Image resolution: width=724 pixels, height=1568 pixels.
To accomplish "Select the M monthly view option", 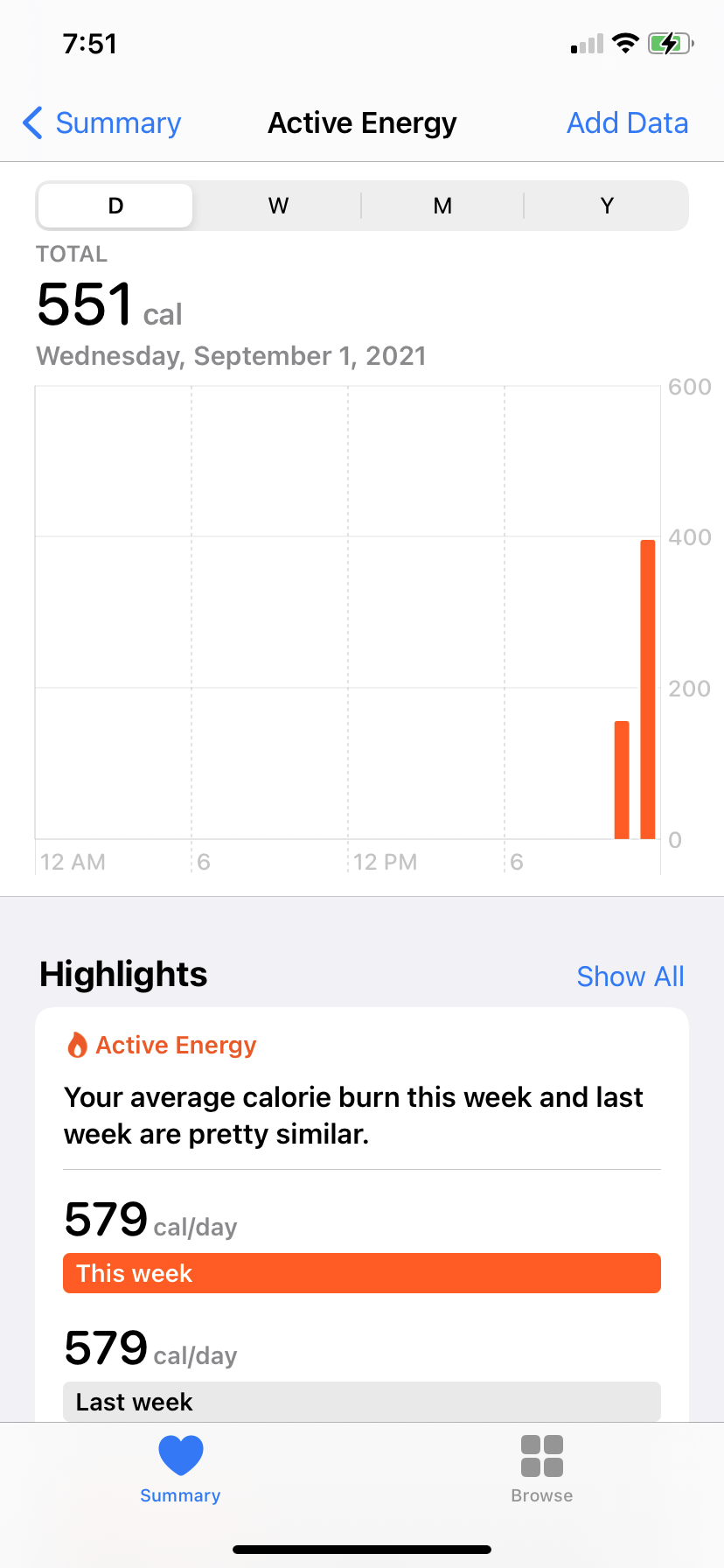I will (442, 205).
